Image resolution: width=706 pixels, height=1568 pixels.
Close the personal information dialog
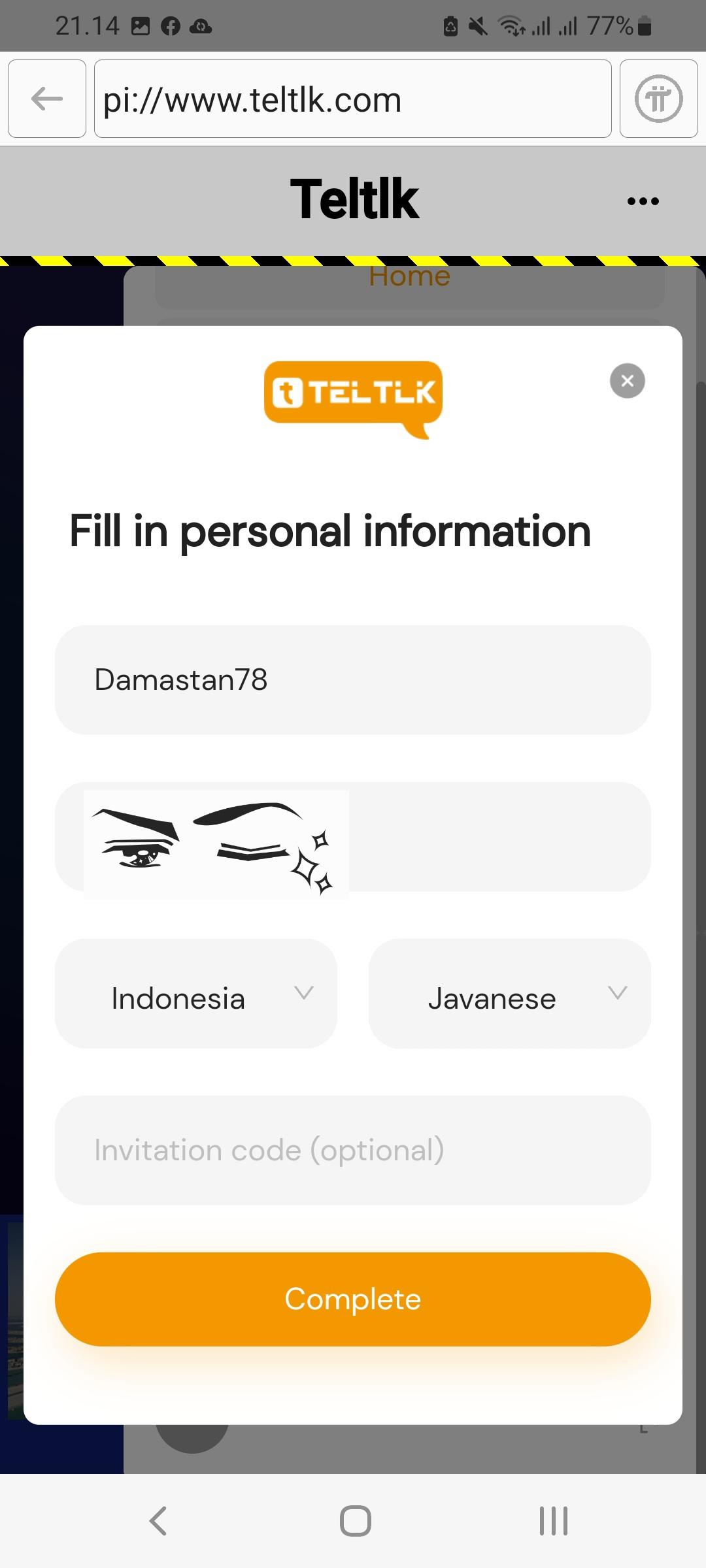click(x=627, y=381)
